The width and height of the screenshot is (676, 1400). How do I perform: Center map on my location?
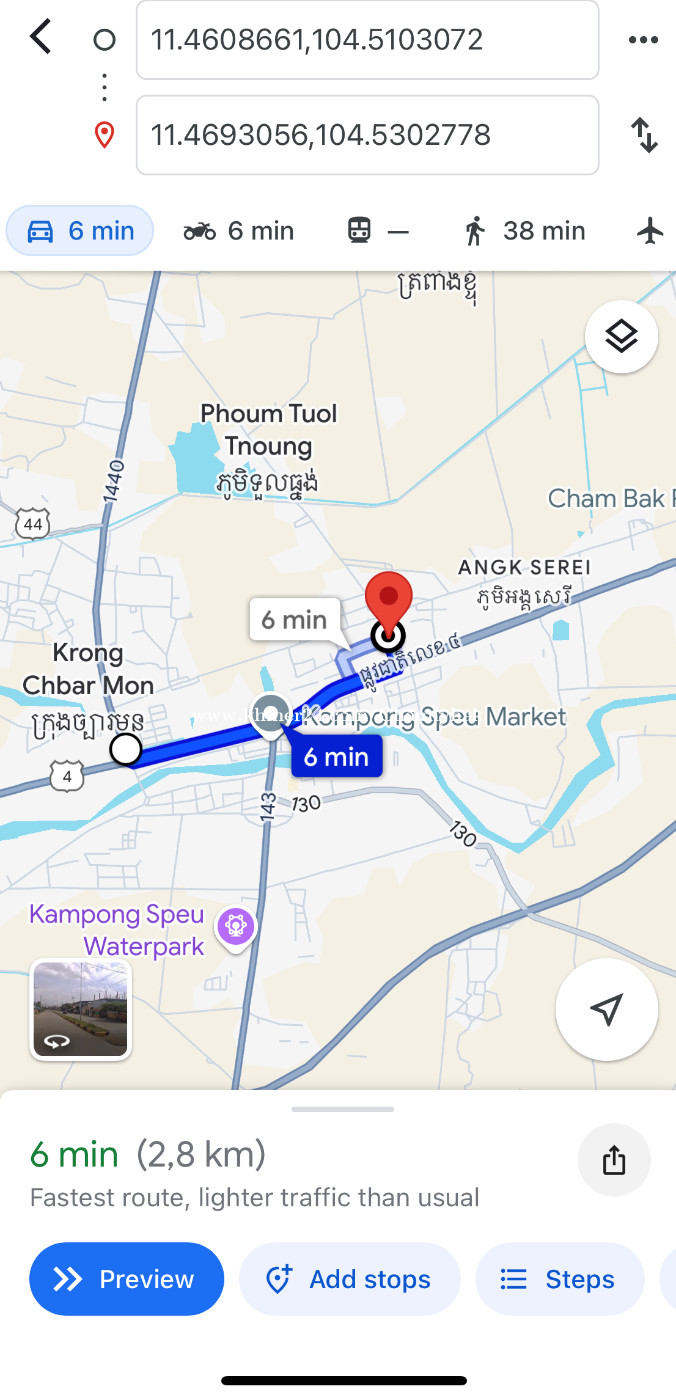click(606, 1010)
